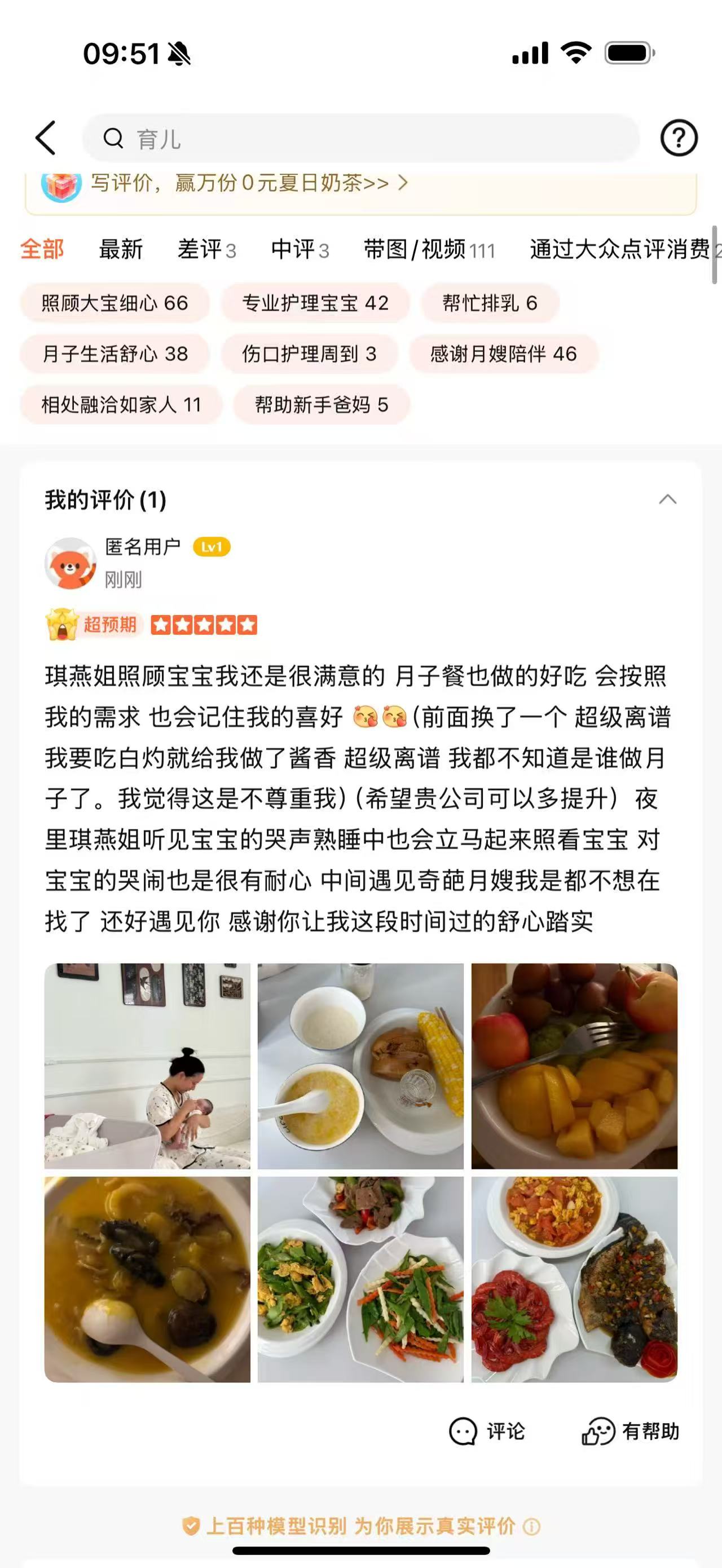View the sliced mango fruit plate photo

574,1066
